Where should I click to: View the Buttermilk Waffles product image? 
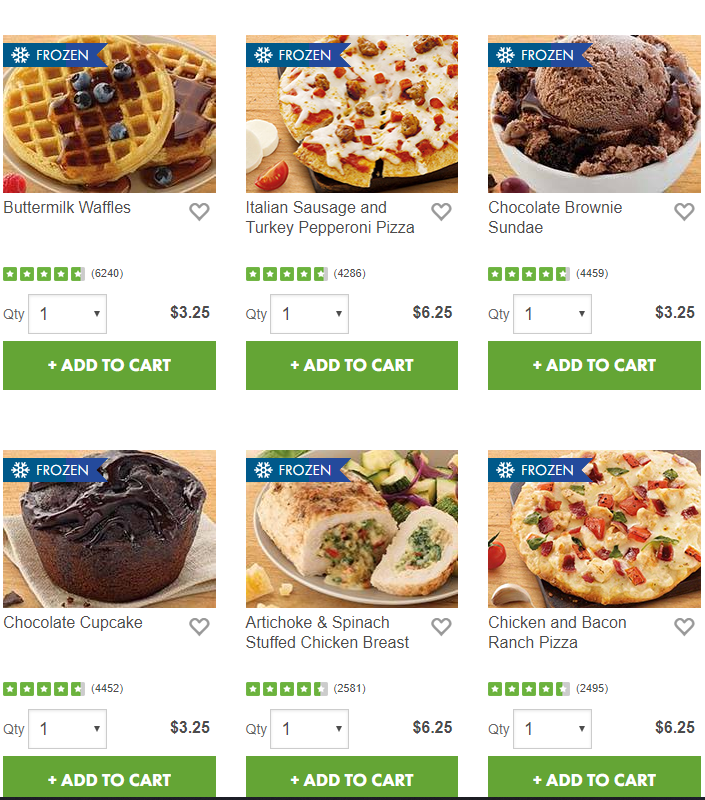pyautogui.click(x=109, y=120)
